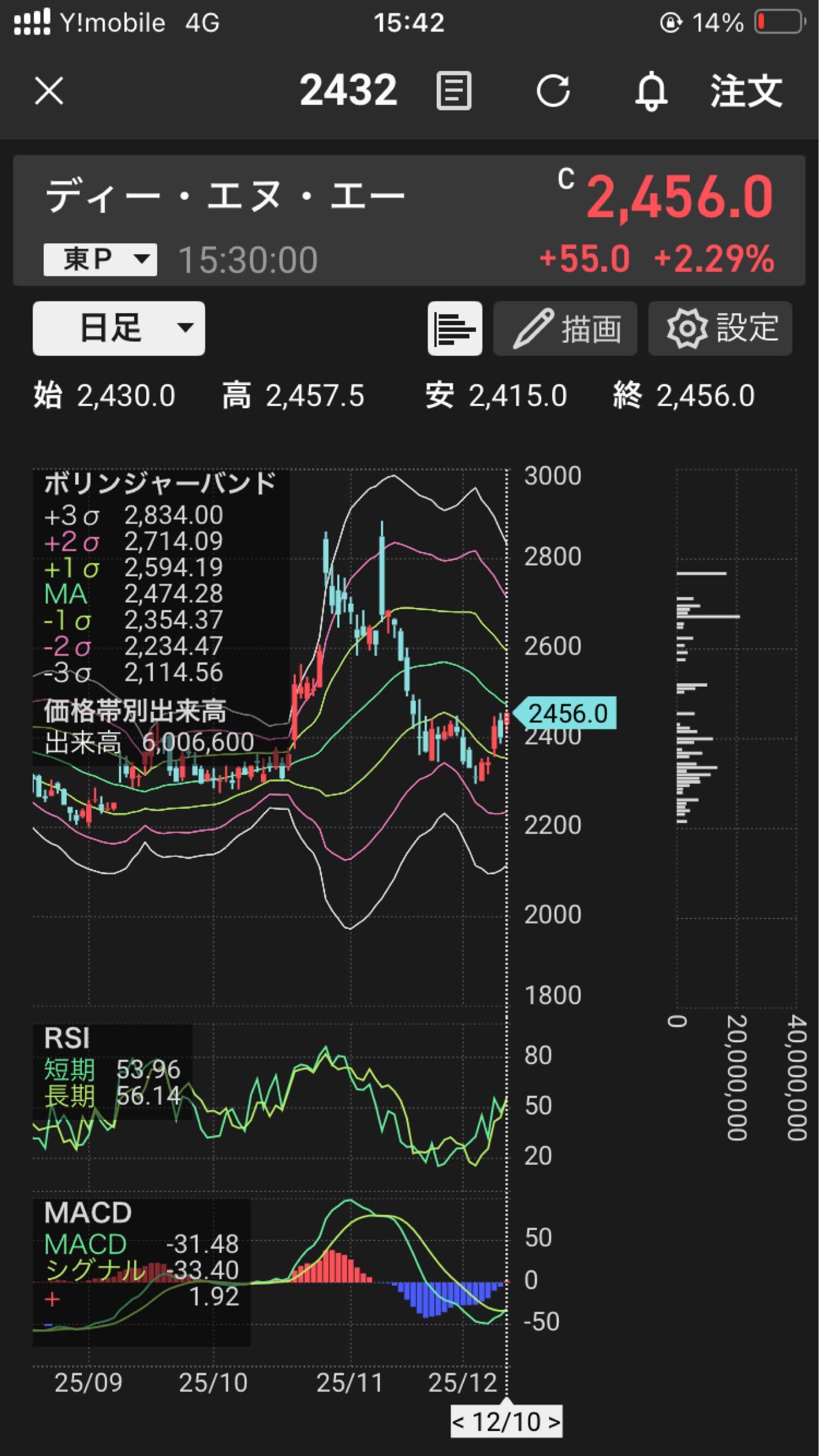Change the 日足 chart period dropdown

[x=119, y=328]
